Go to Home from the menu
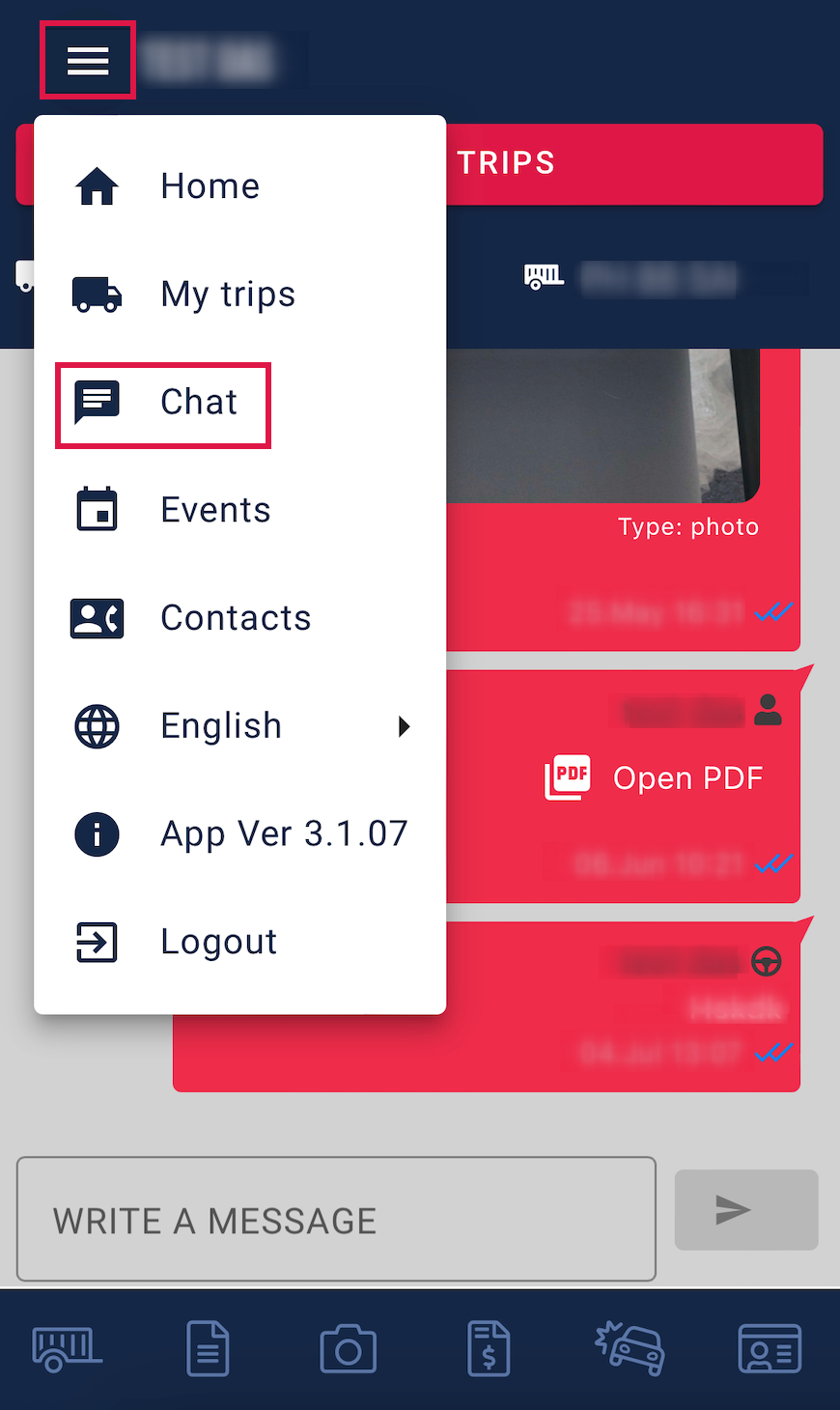The height and width of the screenshot is (1410, 840). tap(209, 186)
